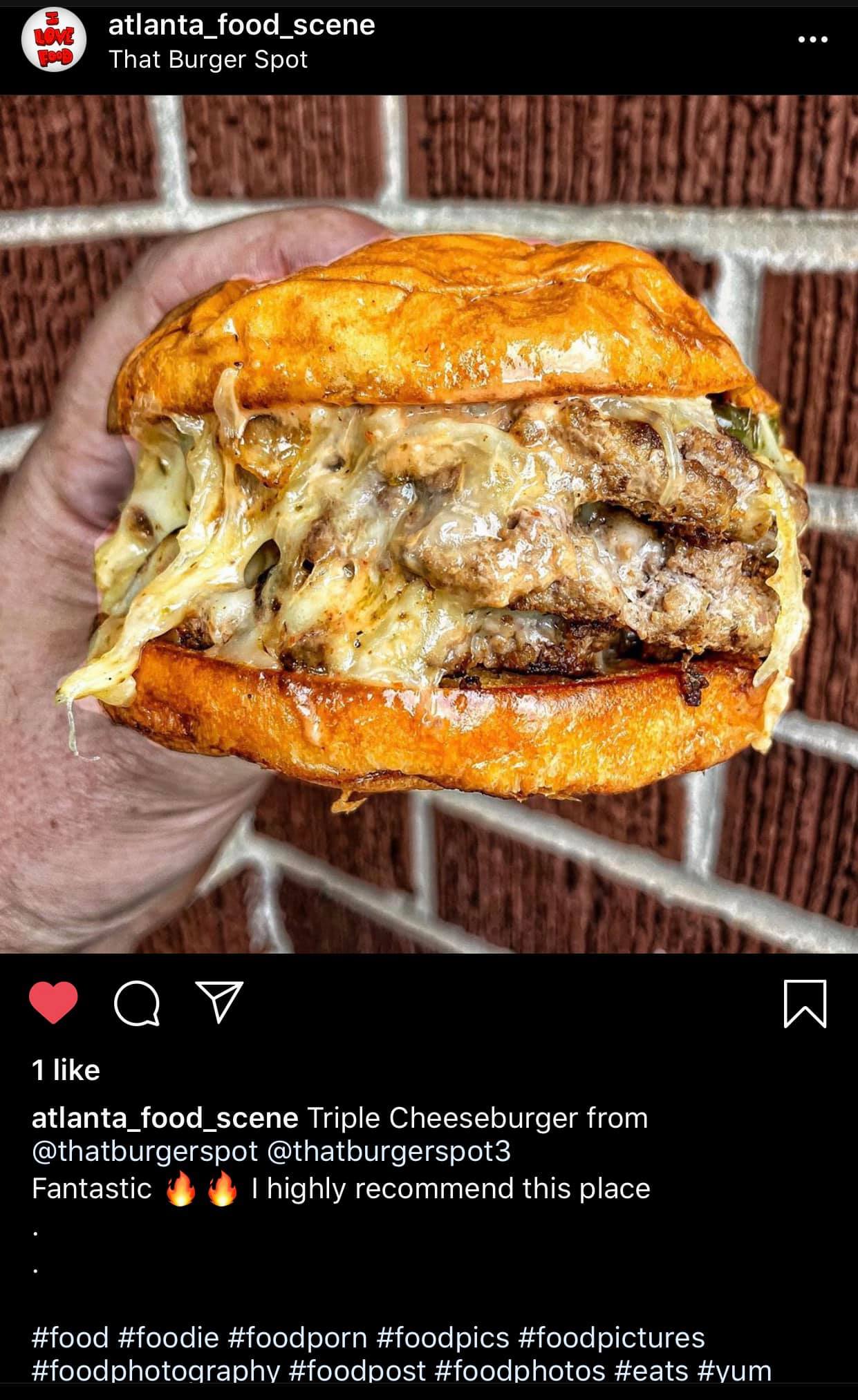Tap atlanta_food_scene username in header
858x1400 pixels.
tap(241, 26)
